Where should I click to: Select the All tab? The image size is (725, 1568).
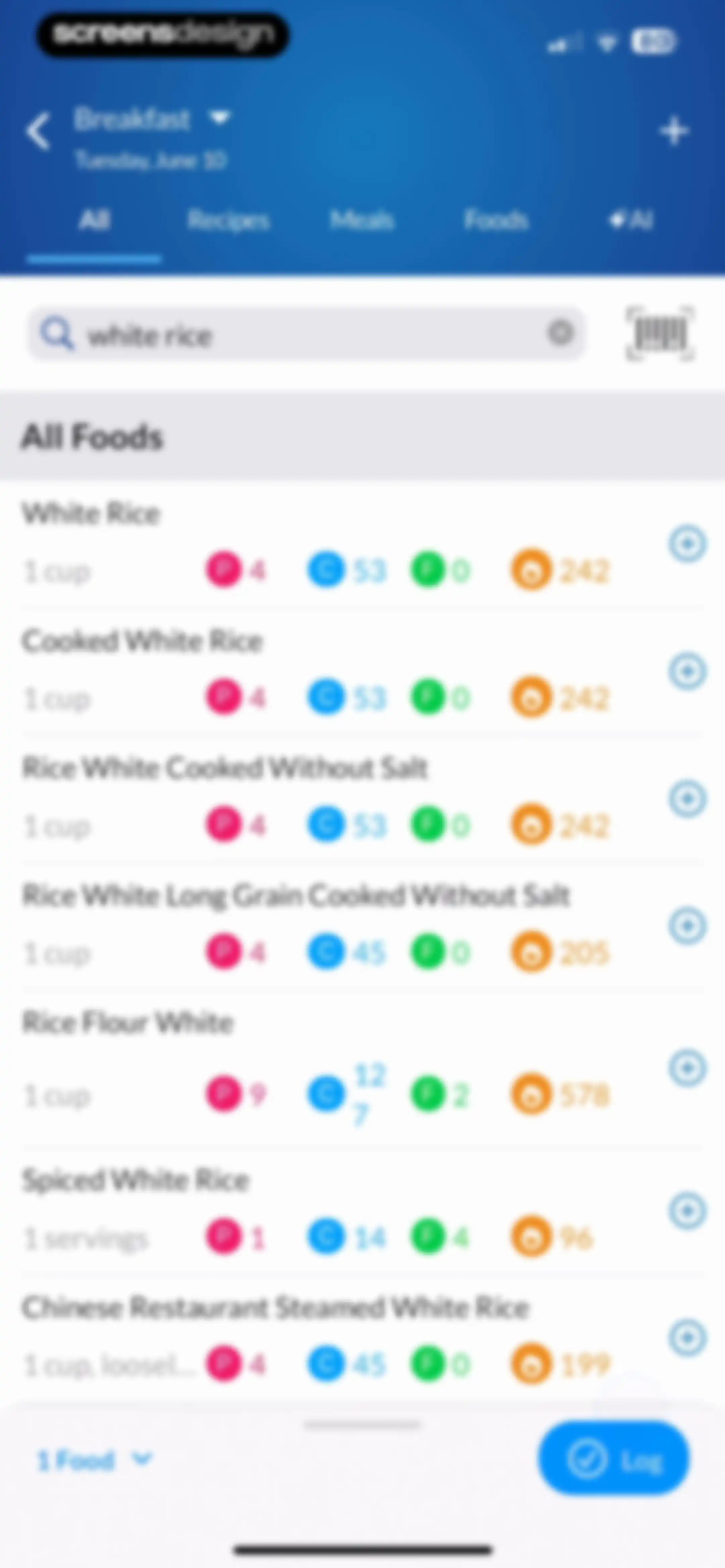94,220
